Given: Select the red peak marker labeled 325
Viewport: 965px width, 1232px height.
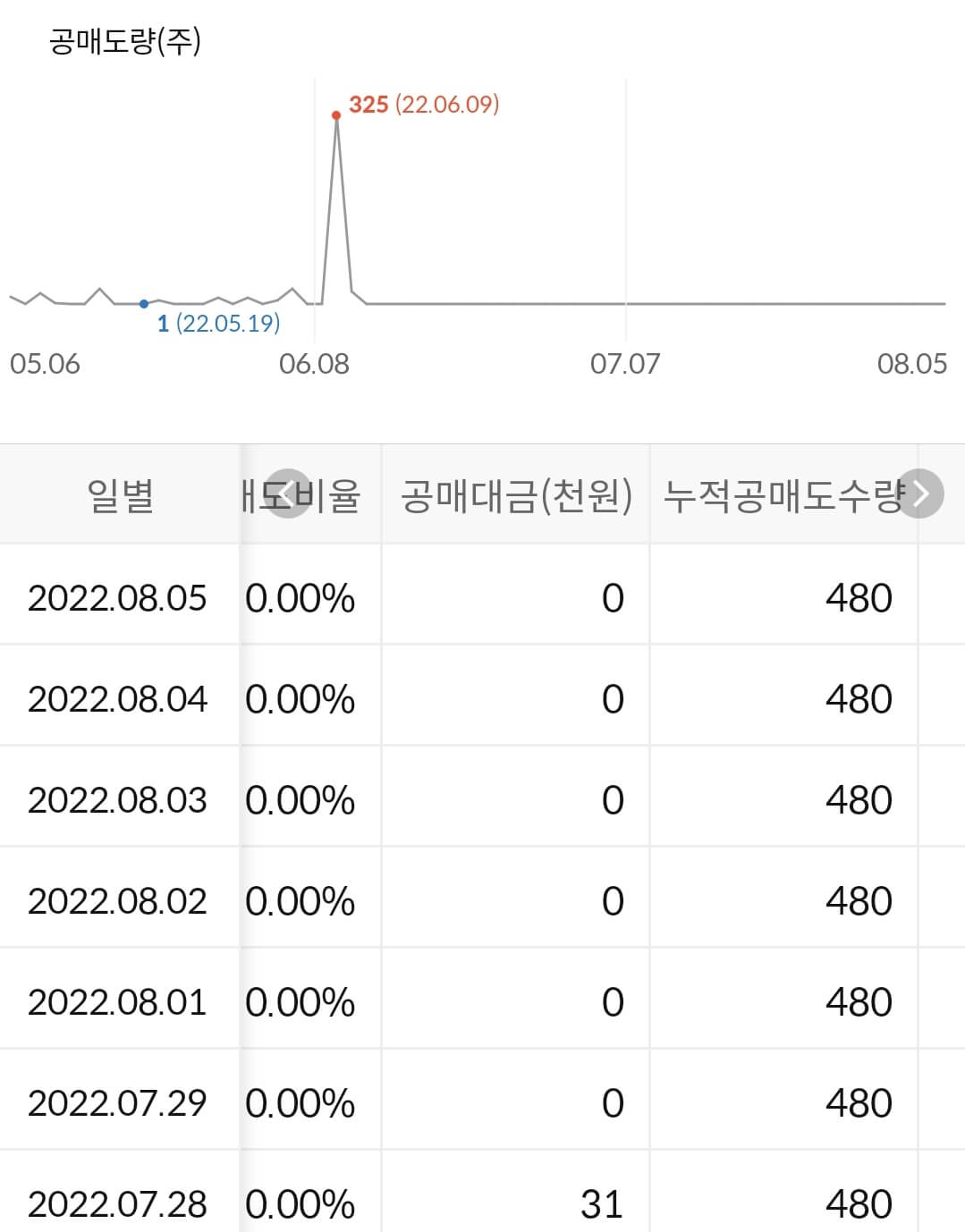Looking at the screenshot, I should click(336, 115).
